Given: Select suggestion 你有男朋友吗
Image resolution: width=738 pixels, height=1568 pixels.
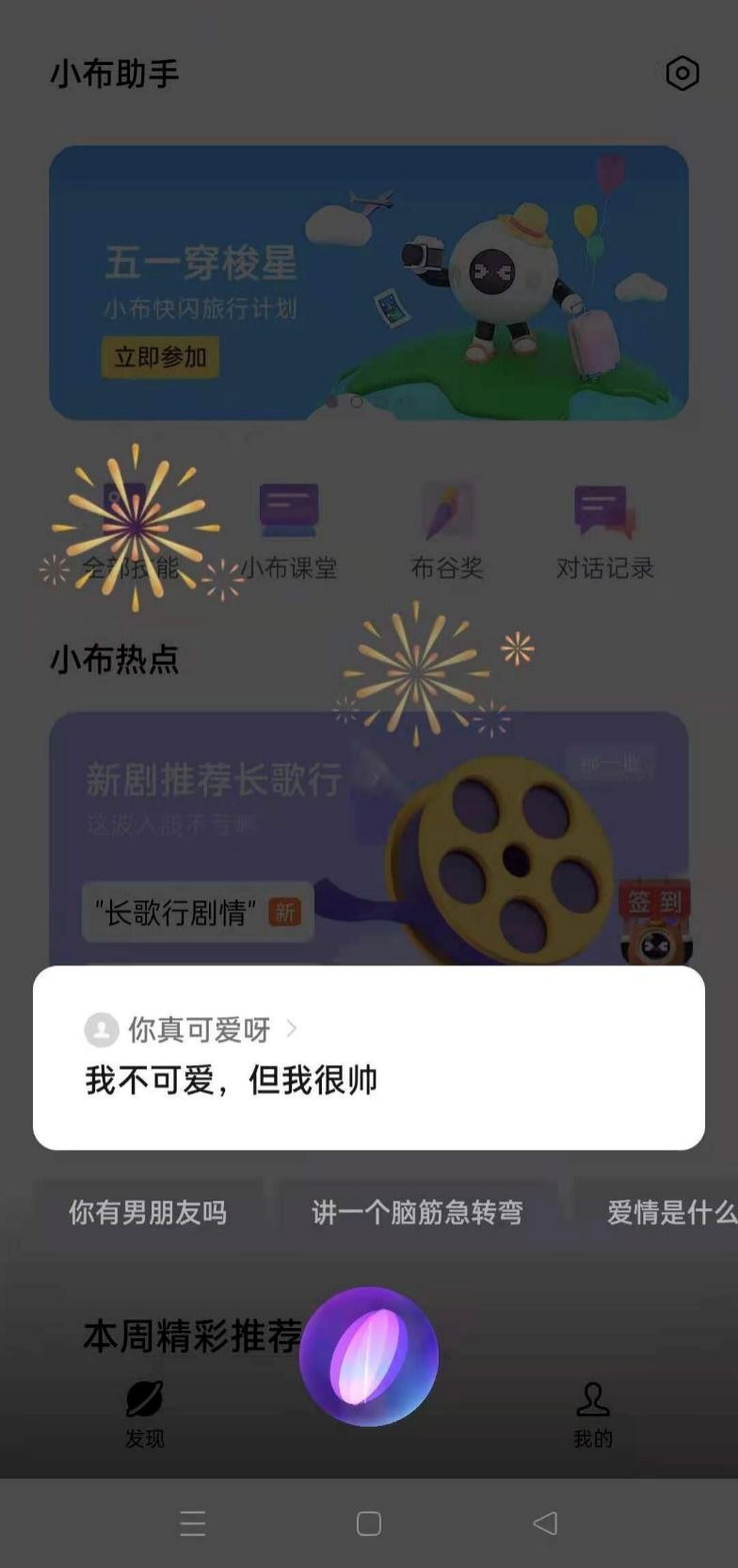Looking at the screenshot, I should click(148, 1212).
